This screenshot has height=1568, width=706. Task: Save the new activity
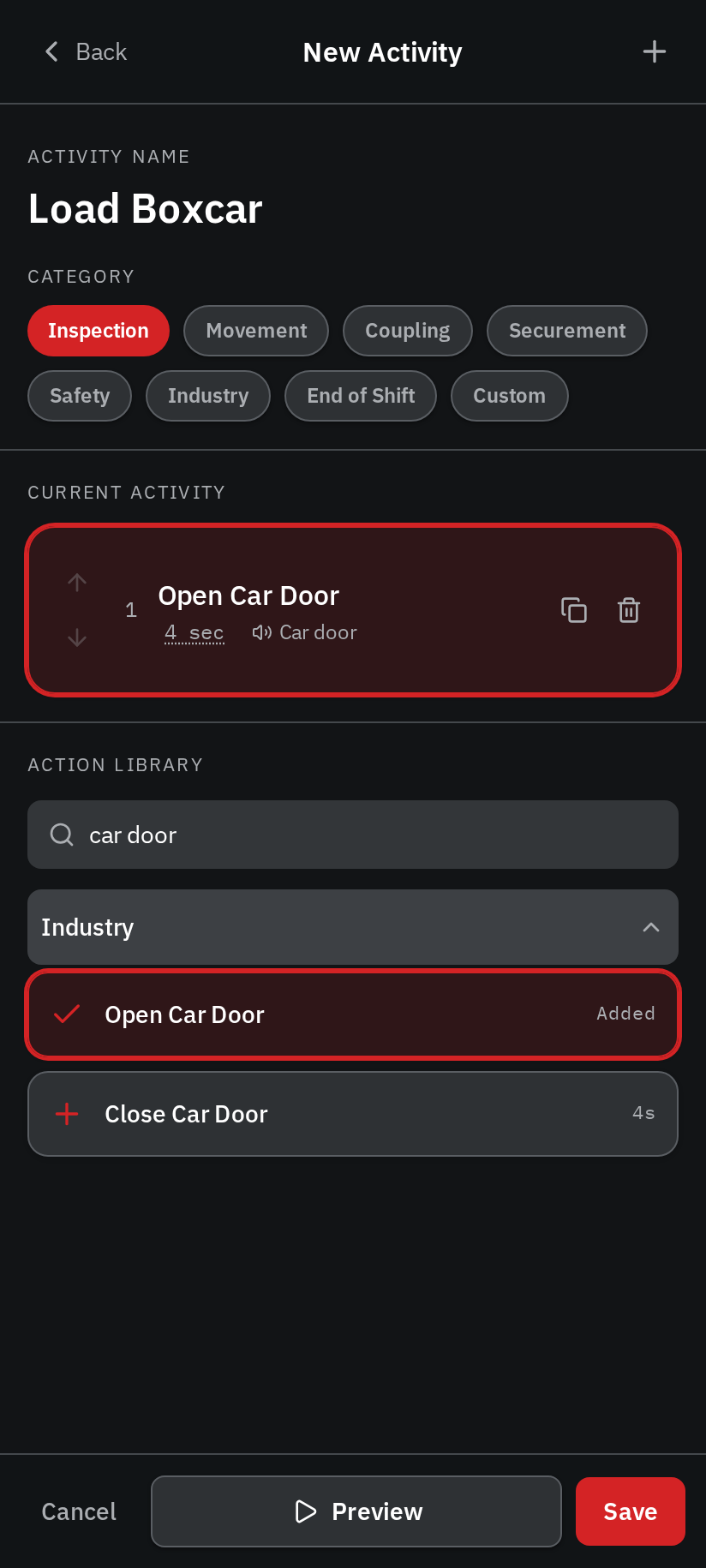click(x=631, y=1511)
